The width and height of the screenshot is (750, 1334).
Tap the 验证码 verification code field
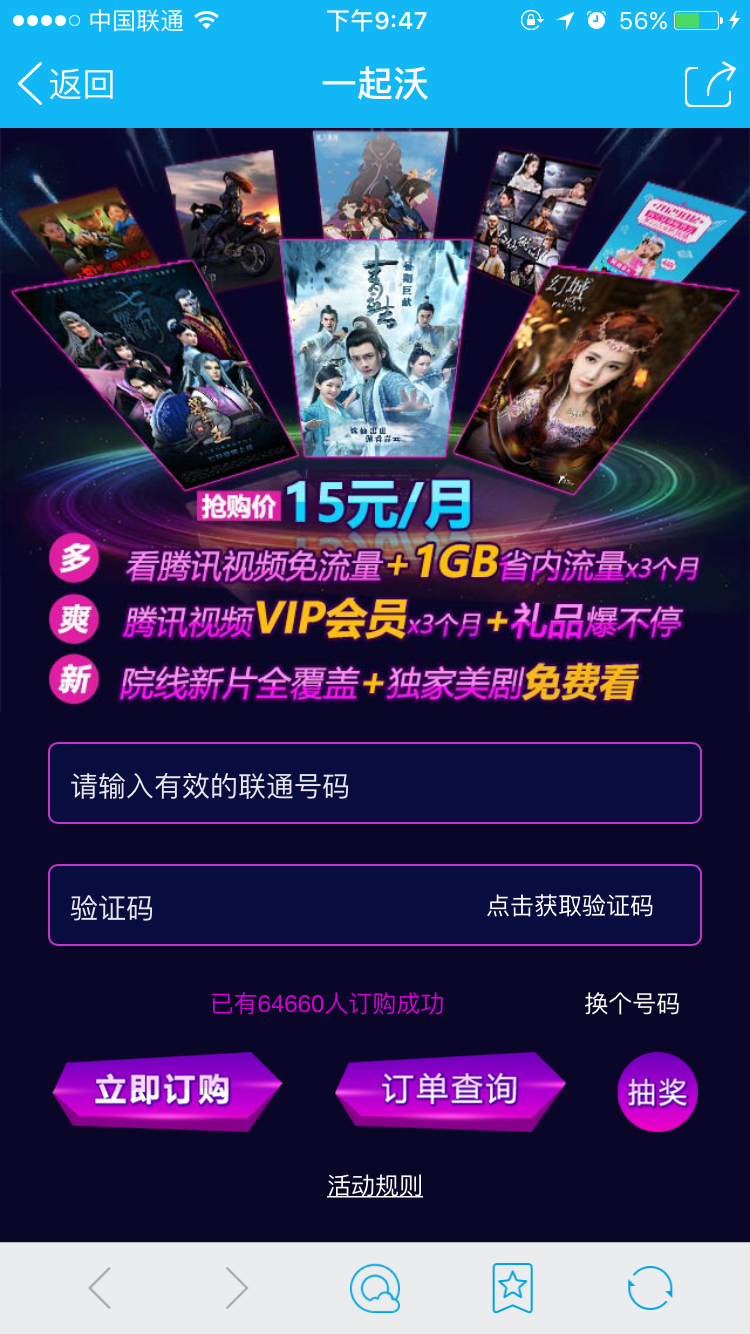[260, 905]
